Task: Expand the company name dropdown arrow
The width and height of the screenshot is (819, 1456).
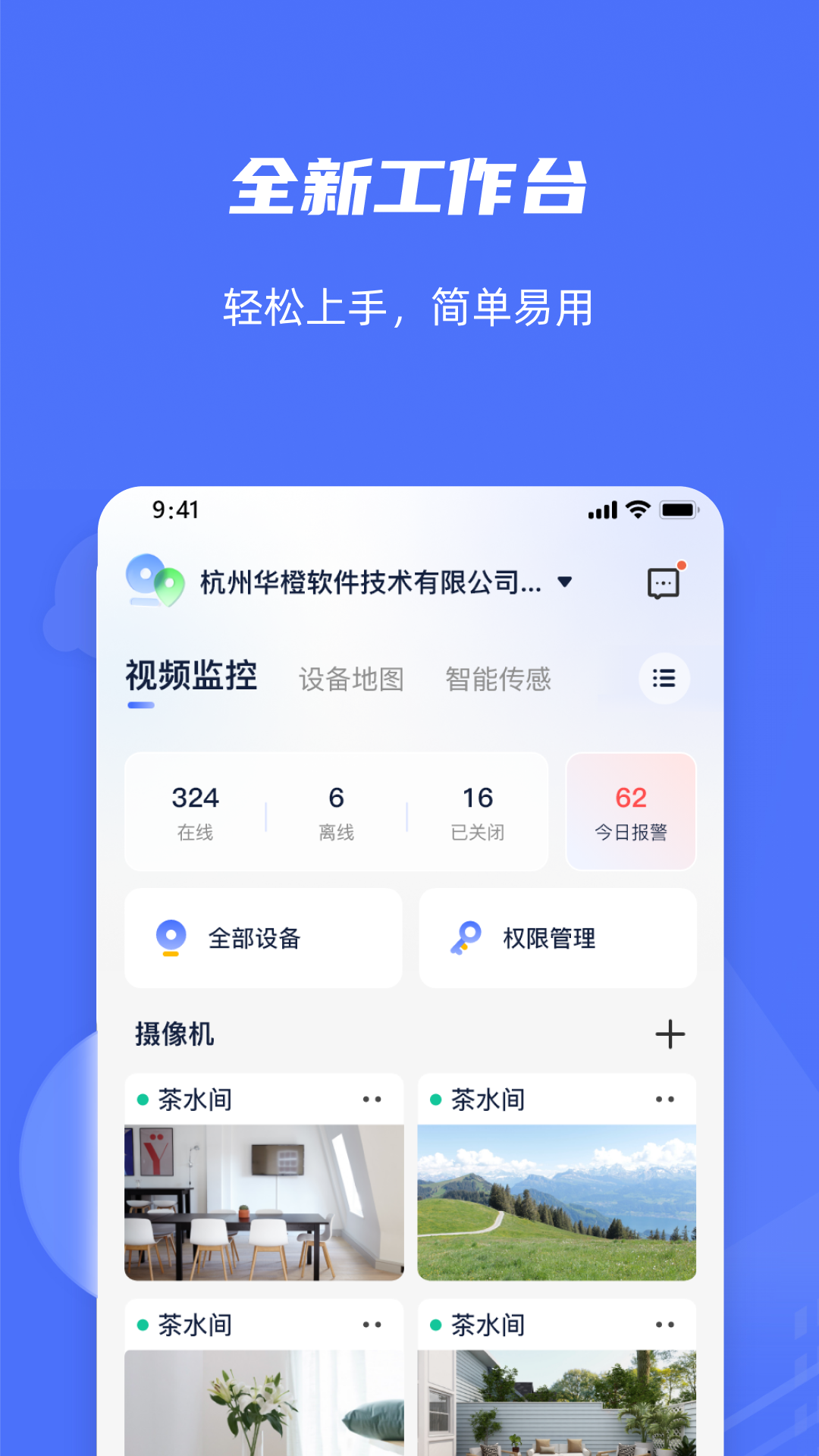Action: coord(563,581)
